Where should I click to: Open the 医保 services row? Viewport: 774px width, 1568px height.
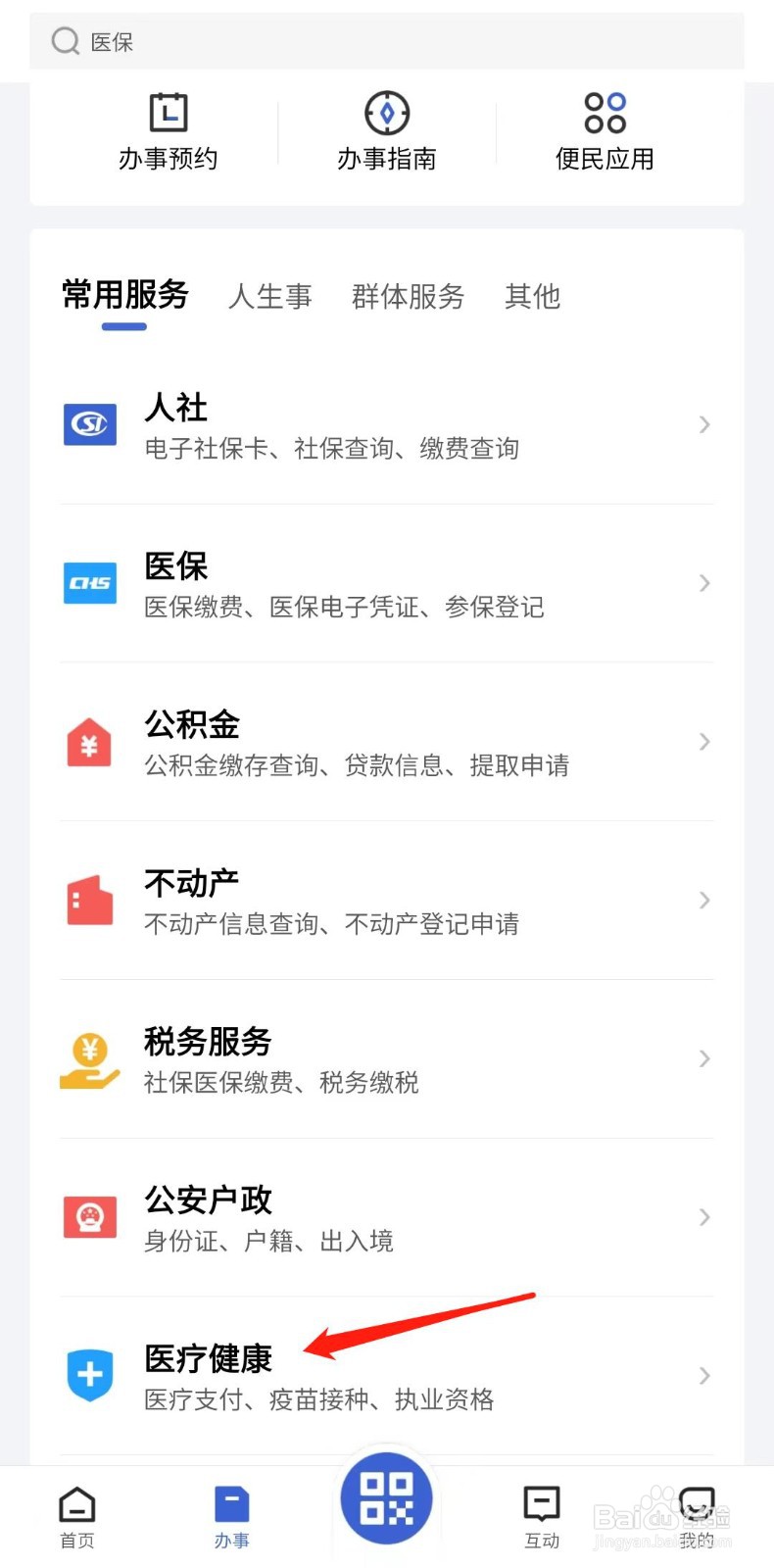[x=387, y=584]
